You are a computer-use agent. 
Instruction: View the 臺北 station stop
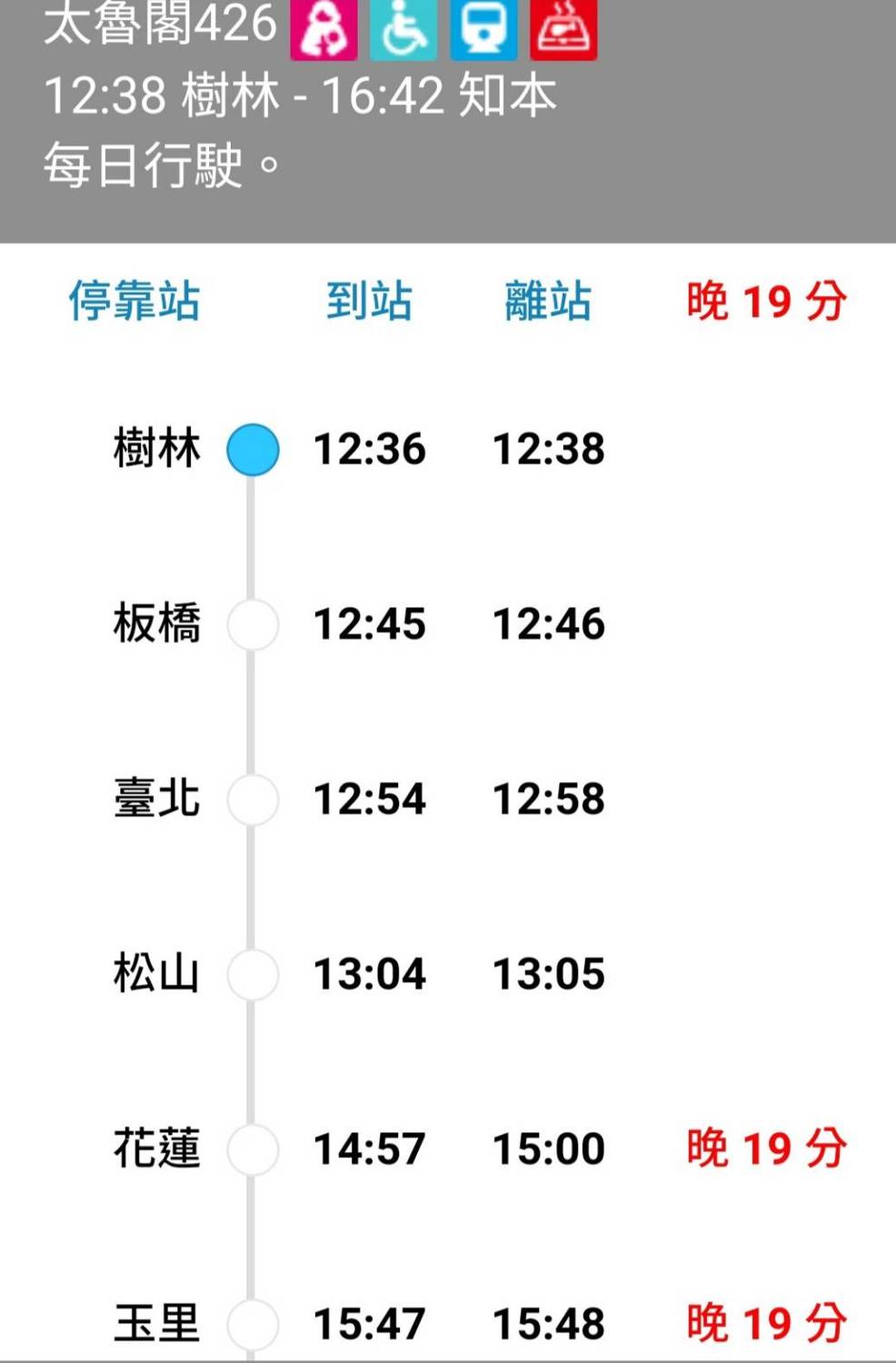click(157, 799)
